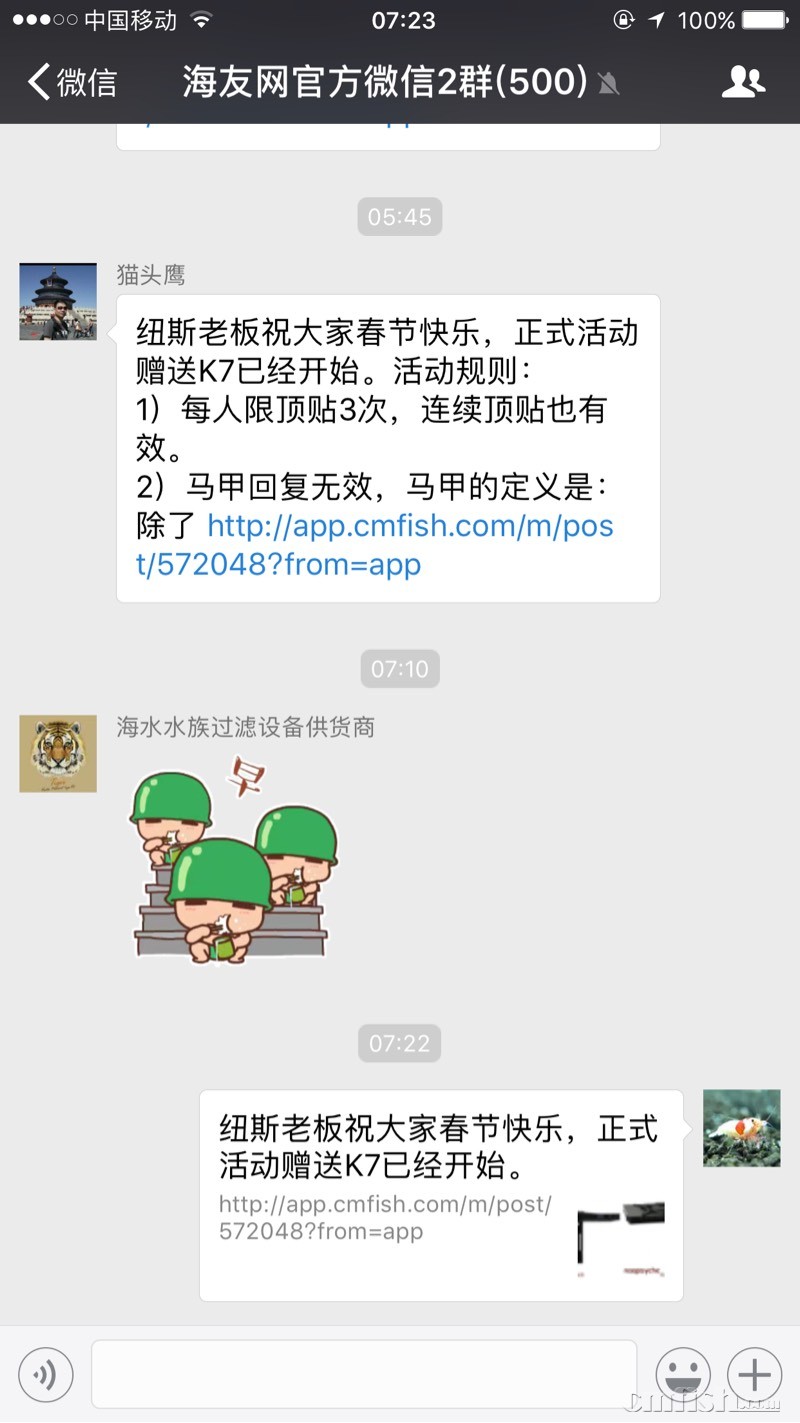800x1423 pixels.
Task: Open the emoji sticker panel
Action: [683, 1375]
